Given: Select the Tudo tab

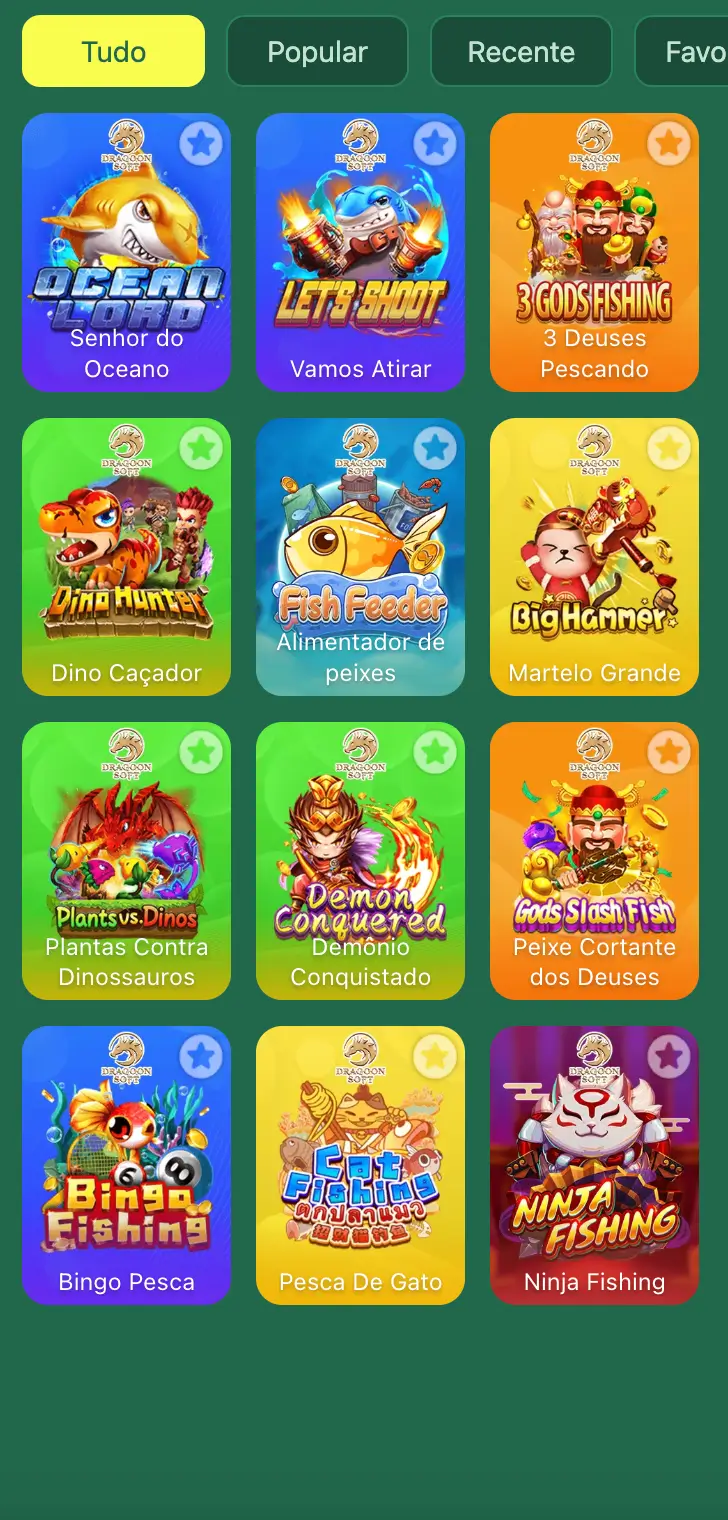Looking at the screenshot, I should pyautogui.click(x=113, y=52).
